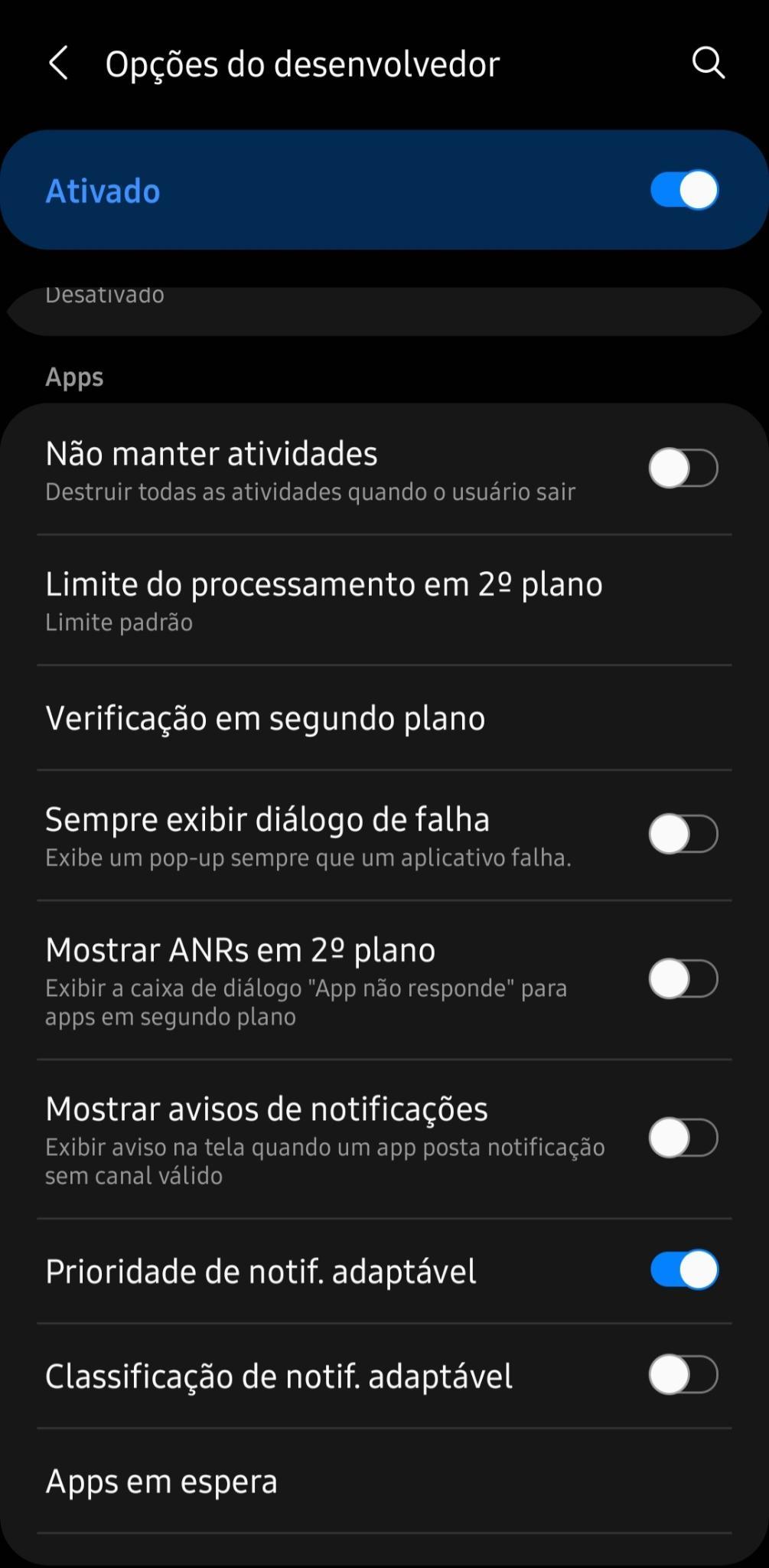The height and width of the screenshot is (1568, 769).
Task: Open Verificação em segundo plano
Action: (384, 718)
